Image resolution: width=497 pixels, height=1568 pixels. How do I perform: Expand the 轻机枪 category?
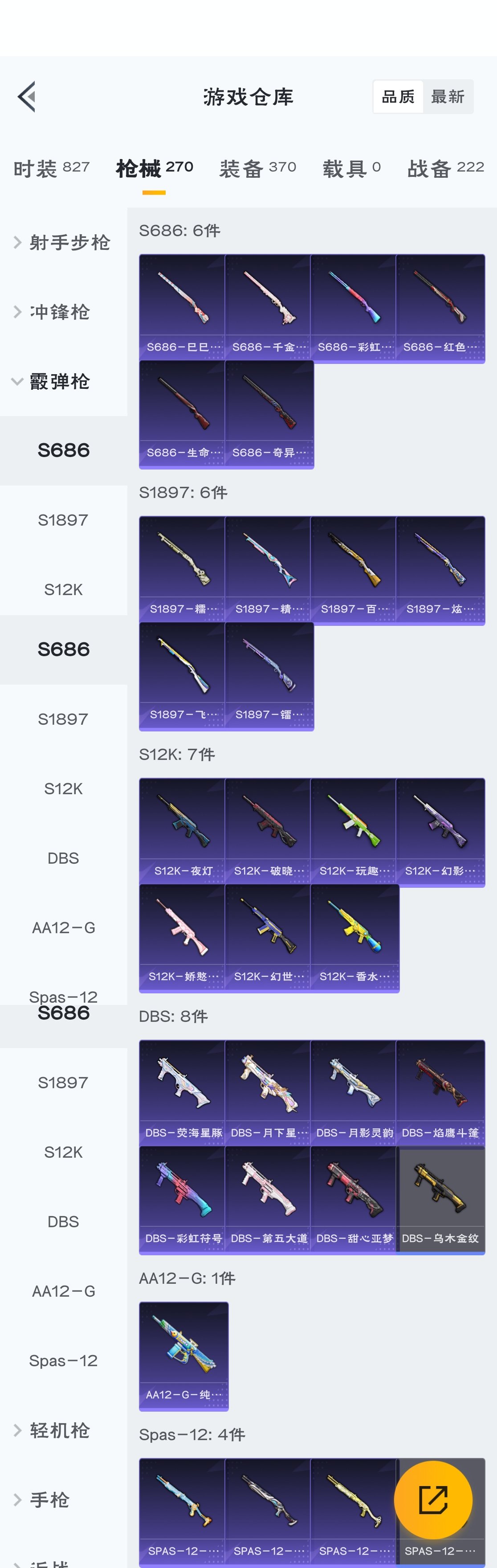(x=53, y=1430)
